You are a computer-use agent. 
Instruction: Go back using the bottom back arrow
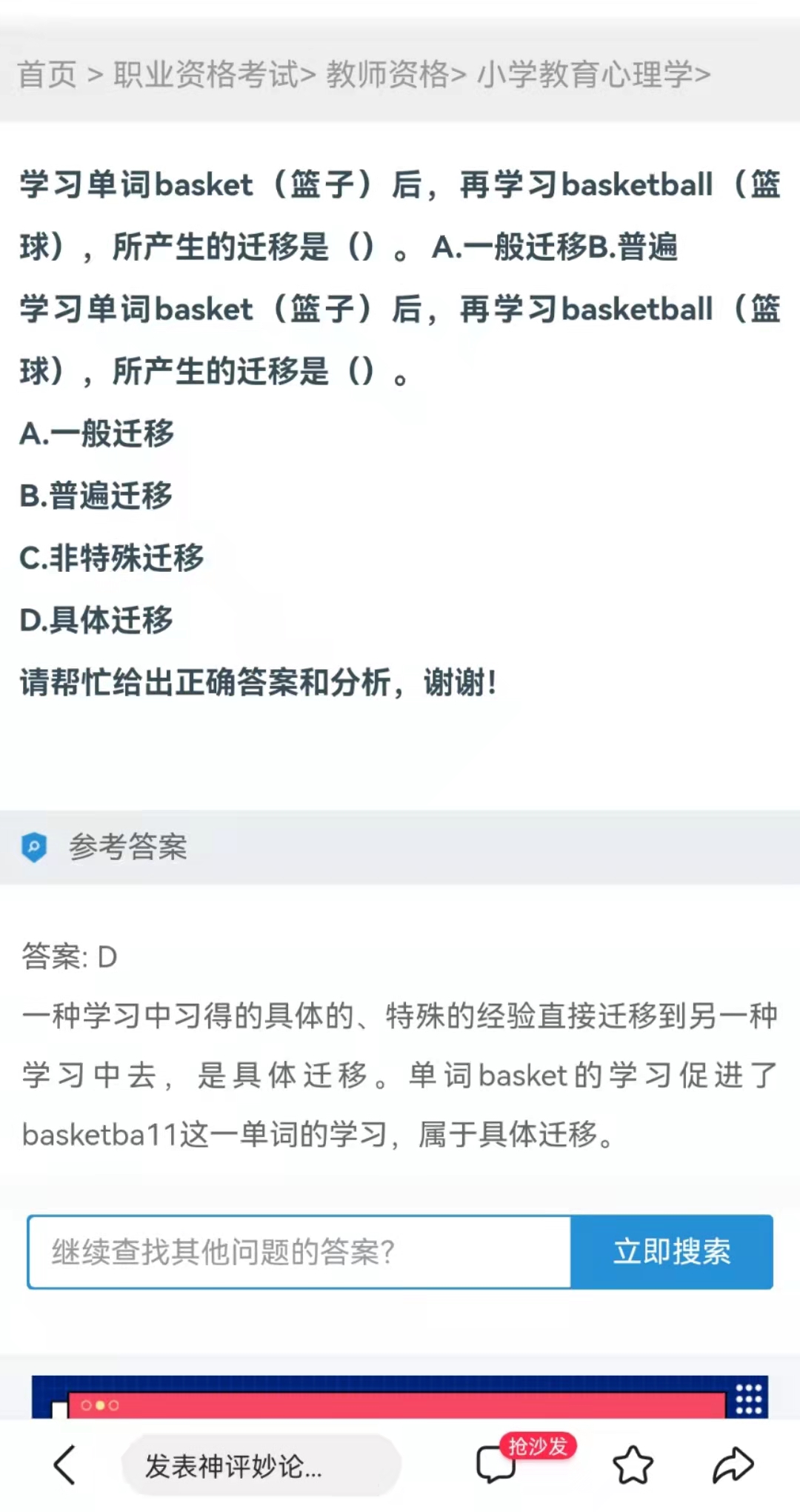pos(65,1465)
